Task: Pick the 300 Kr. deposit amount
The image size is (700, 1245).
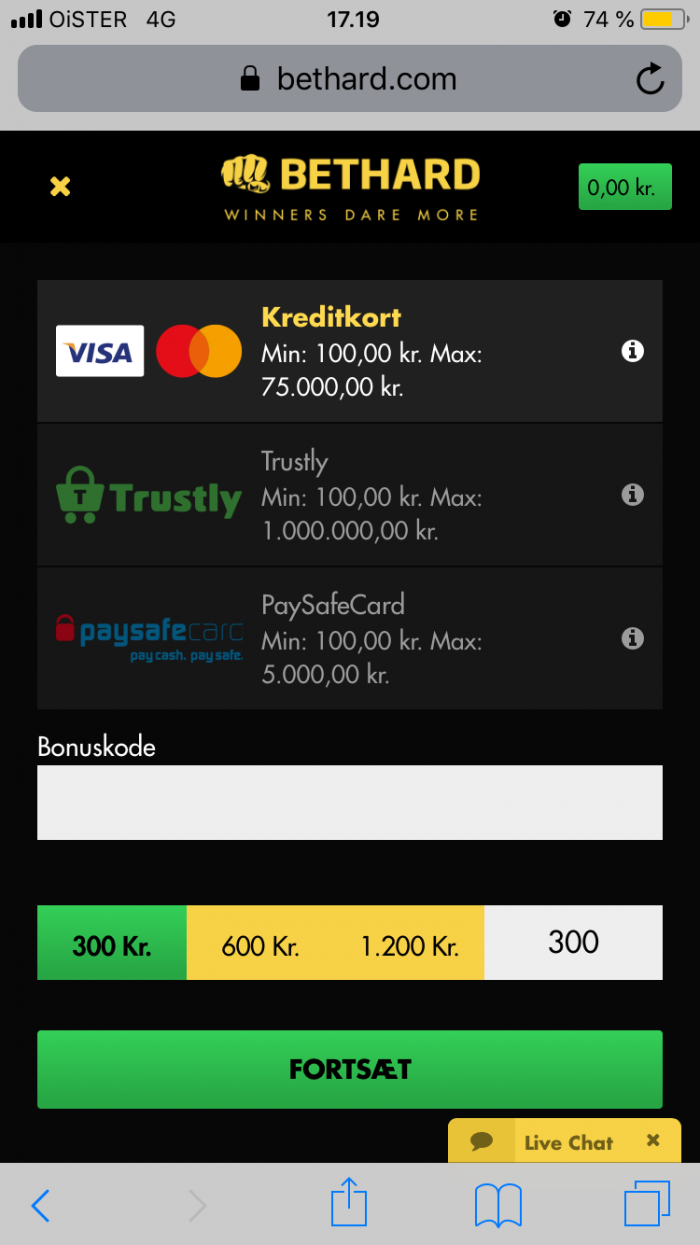Action: tap(112, 943)
